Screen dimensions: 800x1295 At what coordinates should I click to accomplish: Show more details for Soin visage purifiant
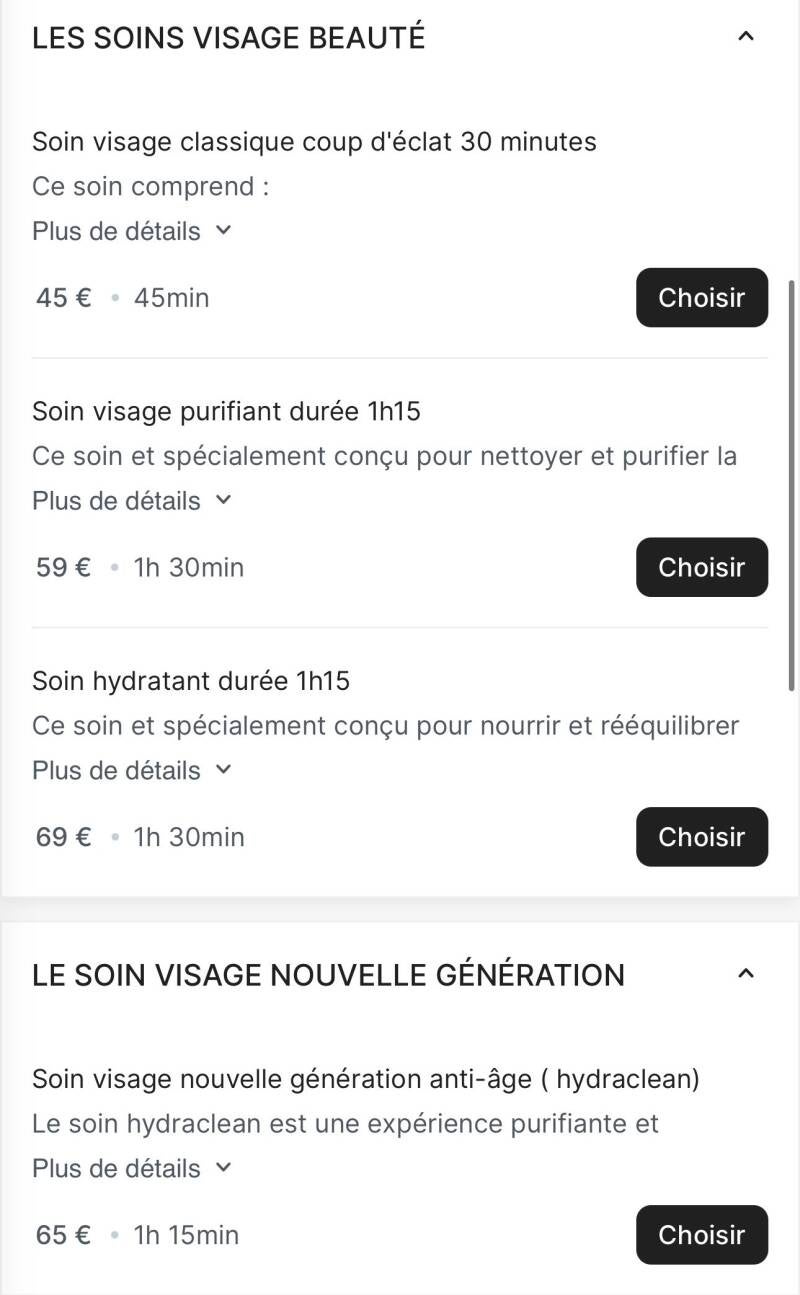click(132, 501)
